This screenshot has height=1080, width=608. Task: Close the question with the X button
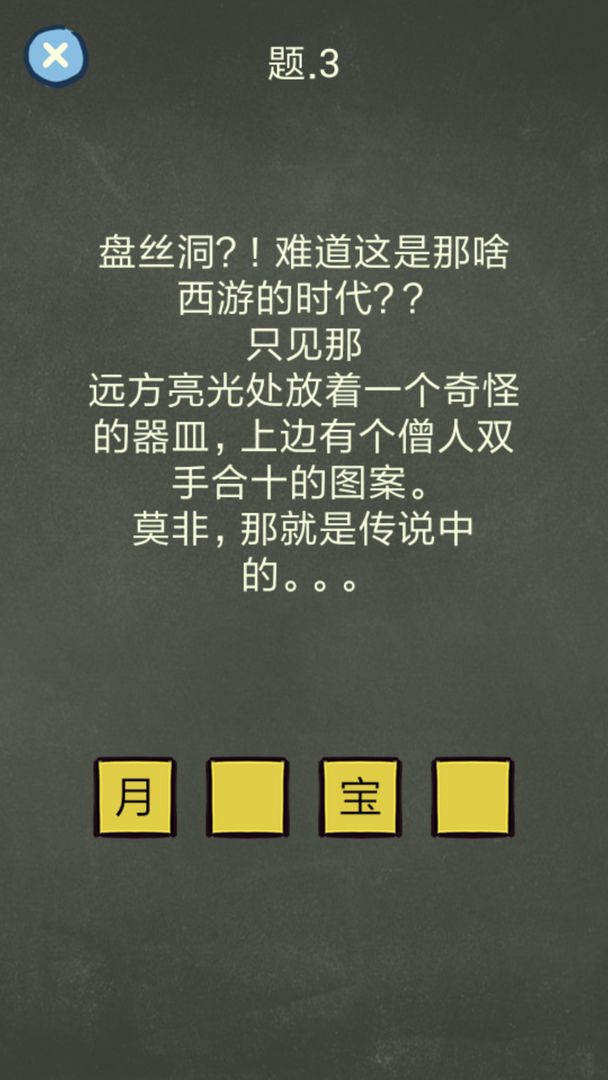tap(56, 56)
